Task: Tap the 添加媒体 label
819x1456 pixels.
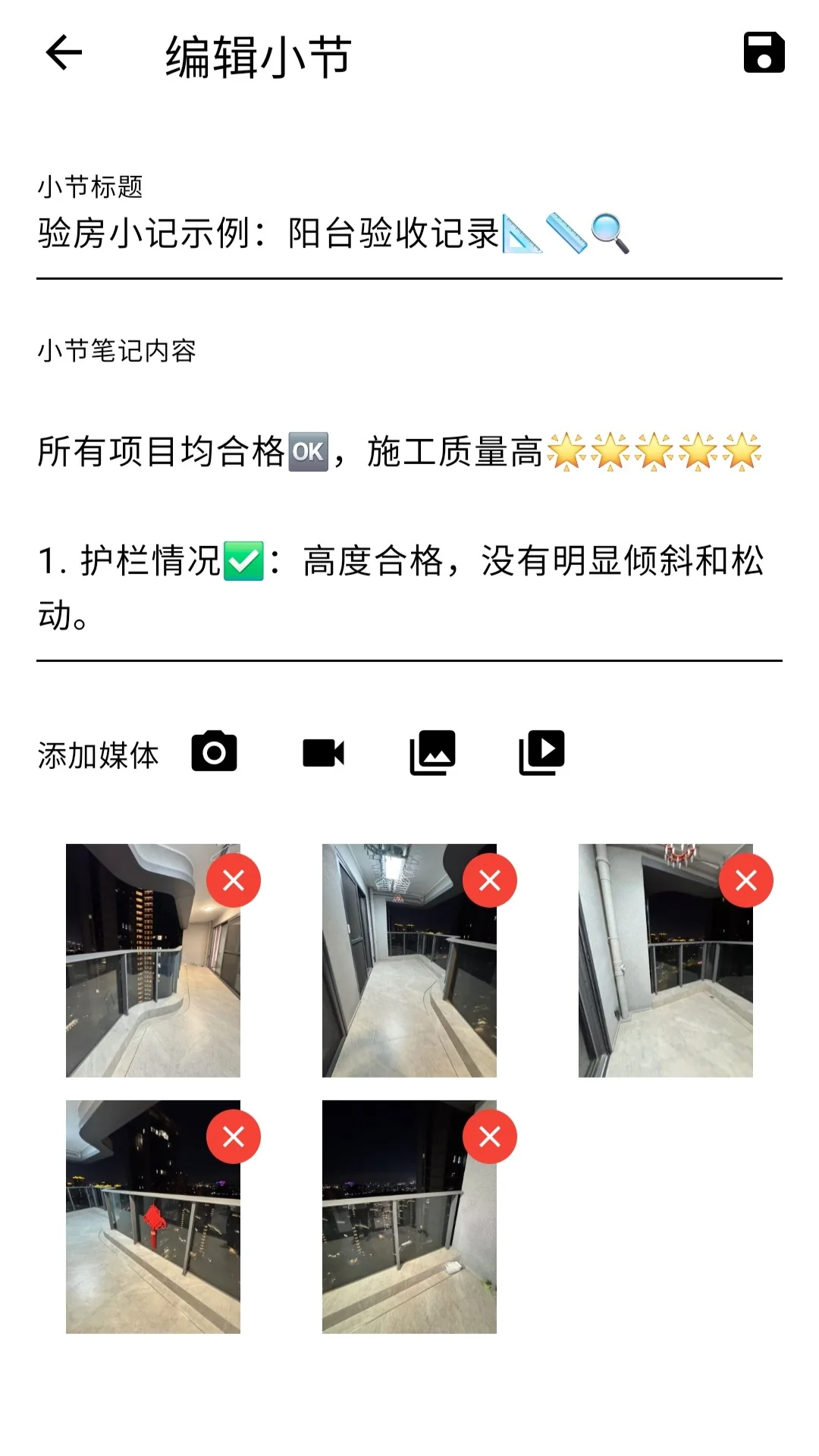Action: click(99, 753)
